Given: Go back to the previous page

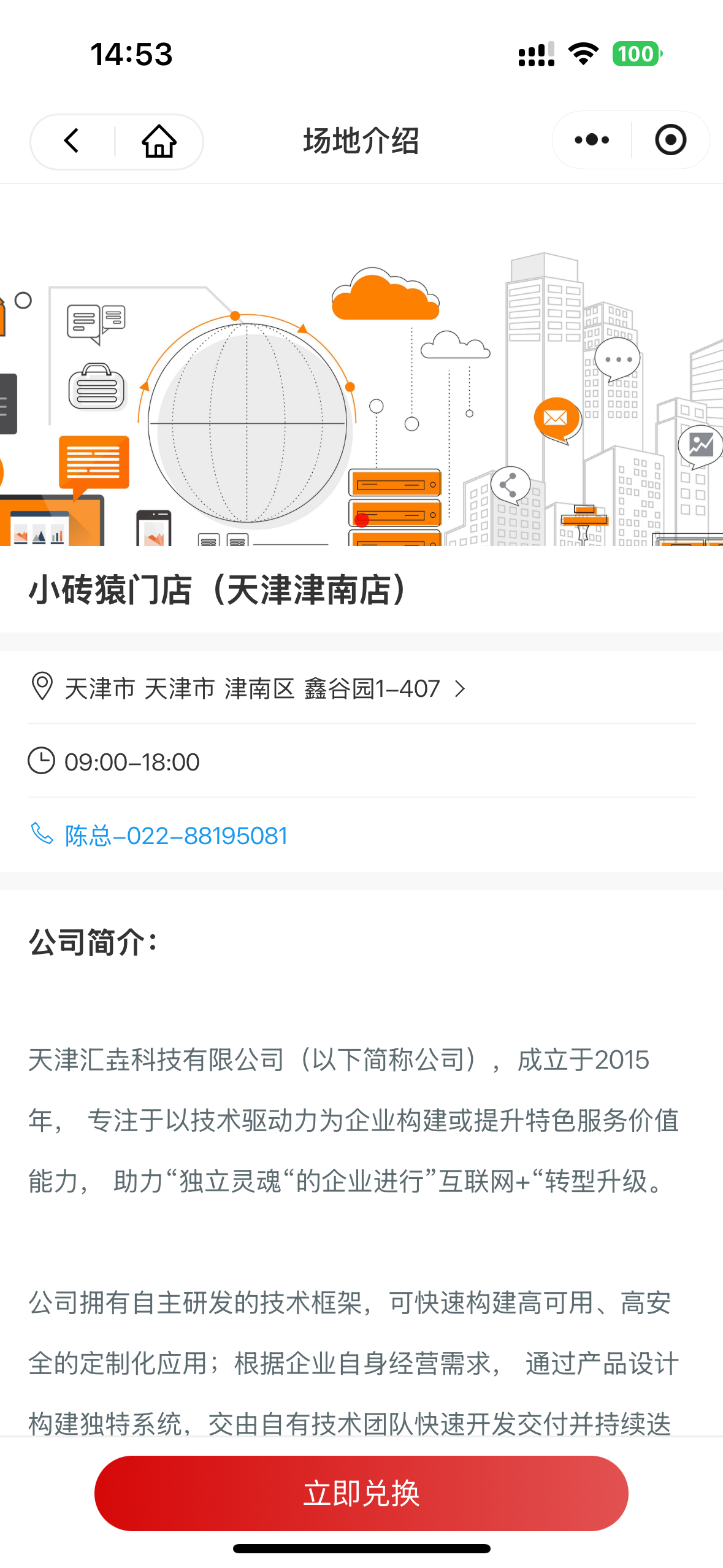Looking at the screenshot, I should point(72,140).
